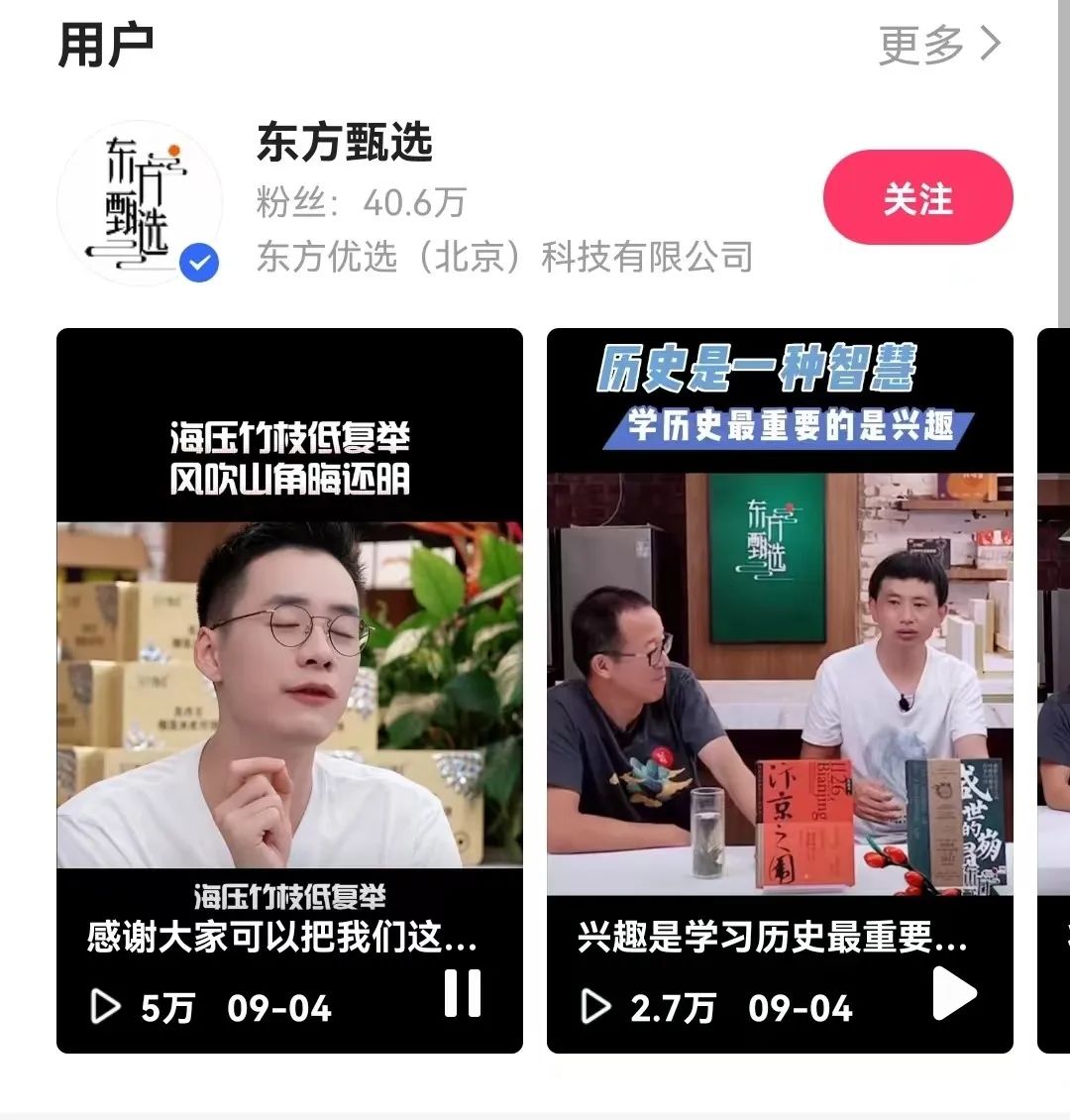Open the 海压竹枝低复举 video card

click(289, 644)
